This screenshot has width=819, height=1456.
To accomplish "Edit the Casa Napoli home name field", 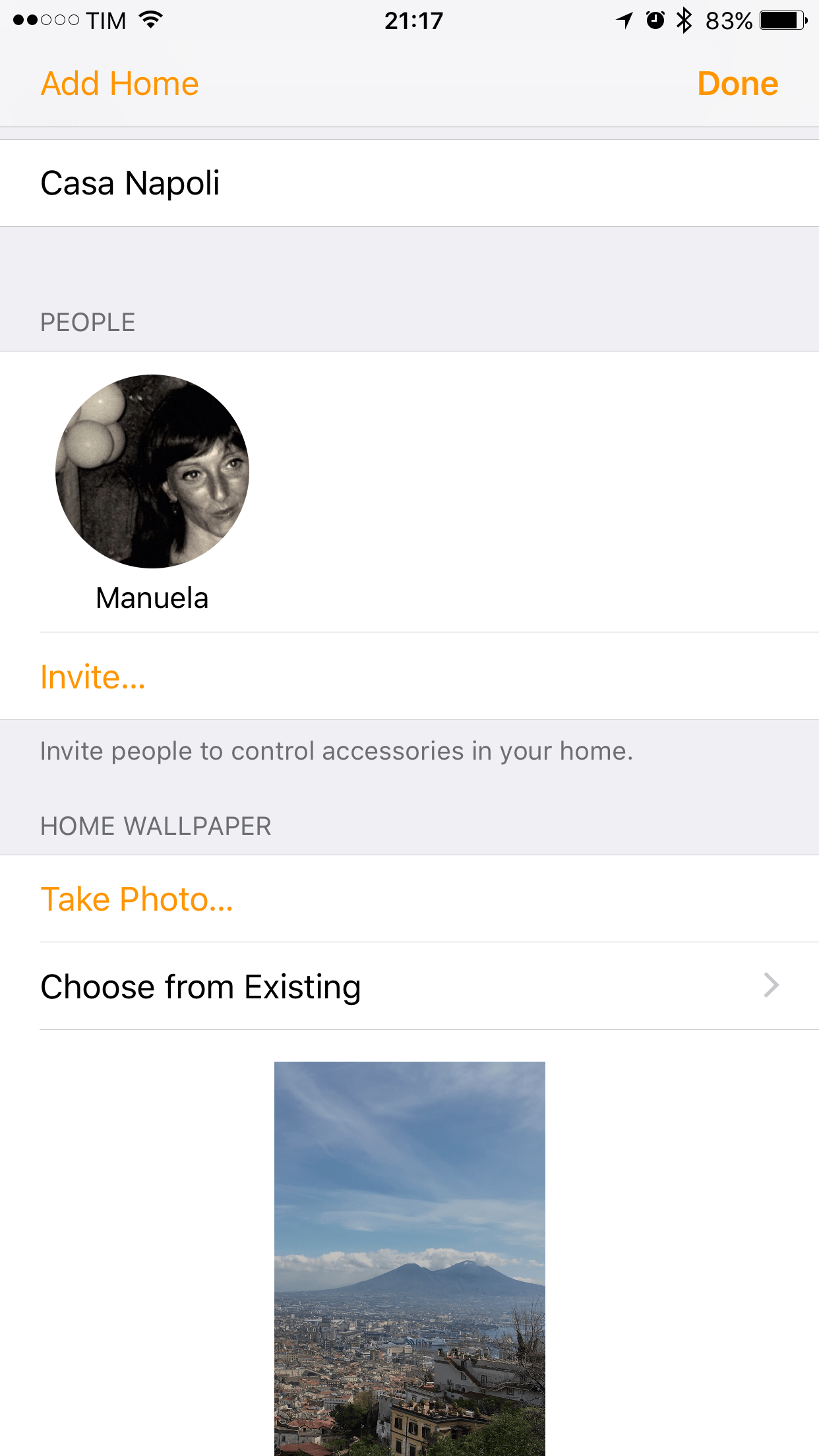I will click(x=409, y=183).
